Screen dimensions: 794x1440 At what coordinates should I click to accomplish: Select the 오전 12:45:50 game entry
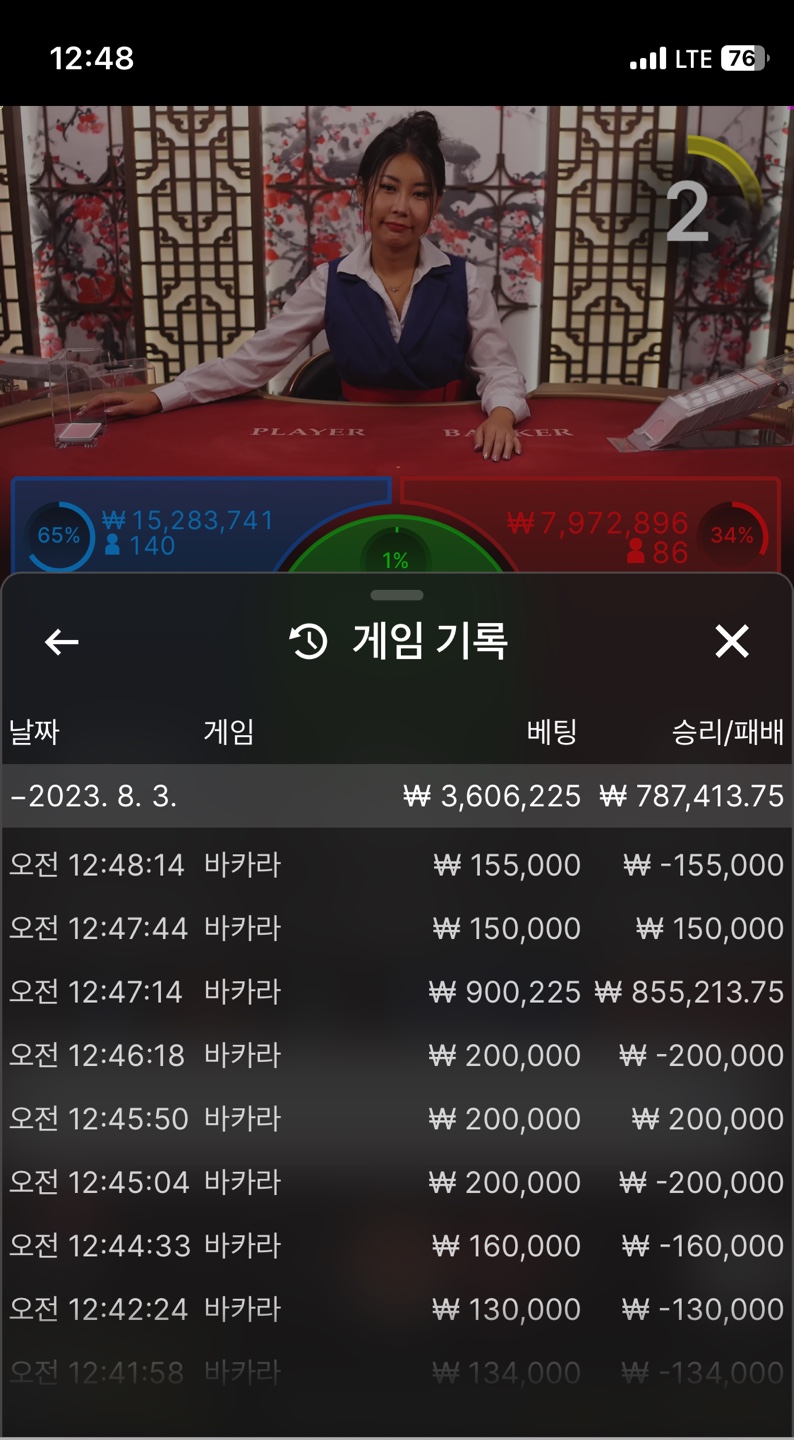(397, 1118)
